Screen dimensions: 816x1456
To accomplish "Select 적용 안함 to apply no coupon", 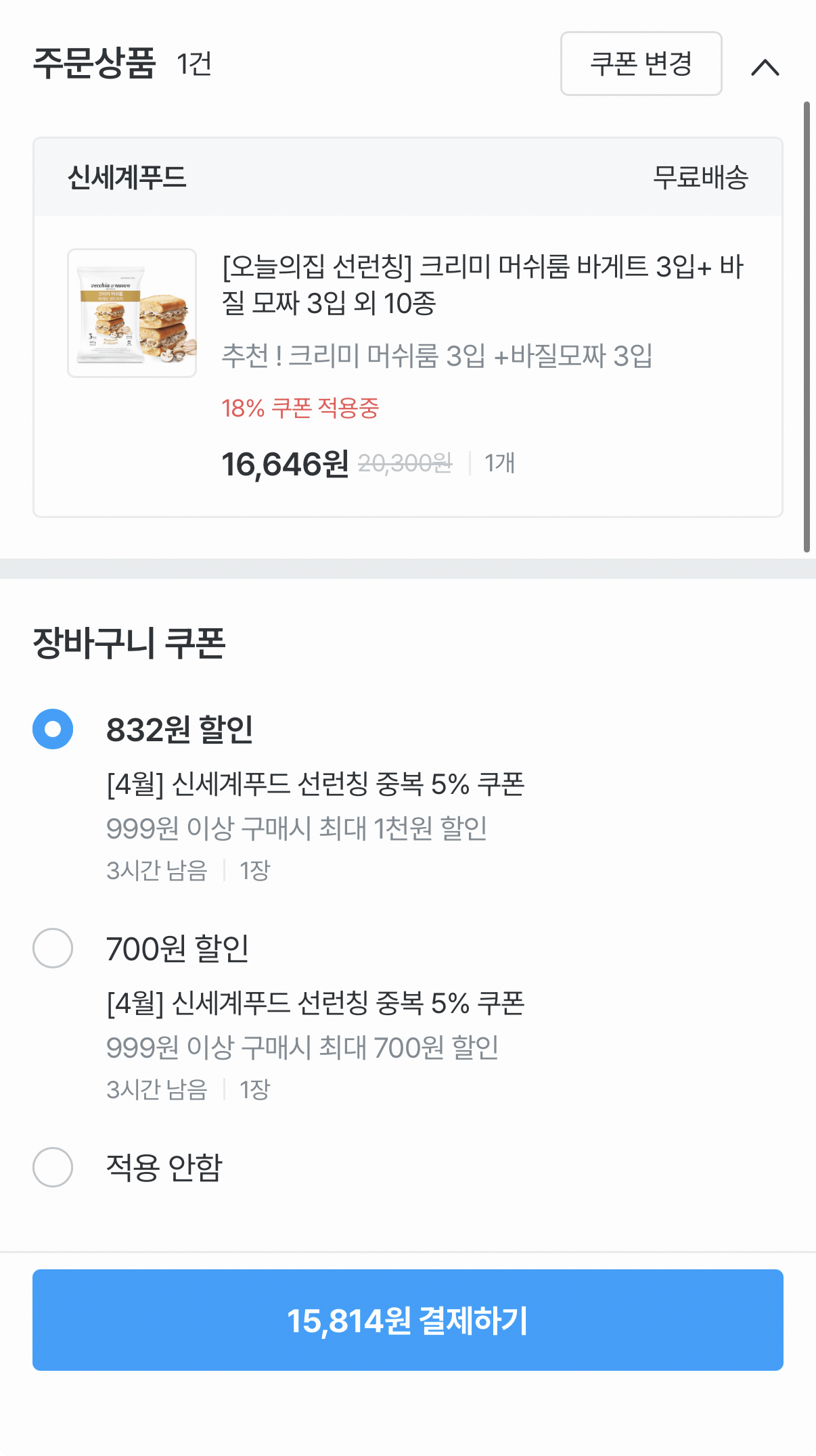I will pyautogui.click(x=52, y=1165).
